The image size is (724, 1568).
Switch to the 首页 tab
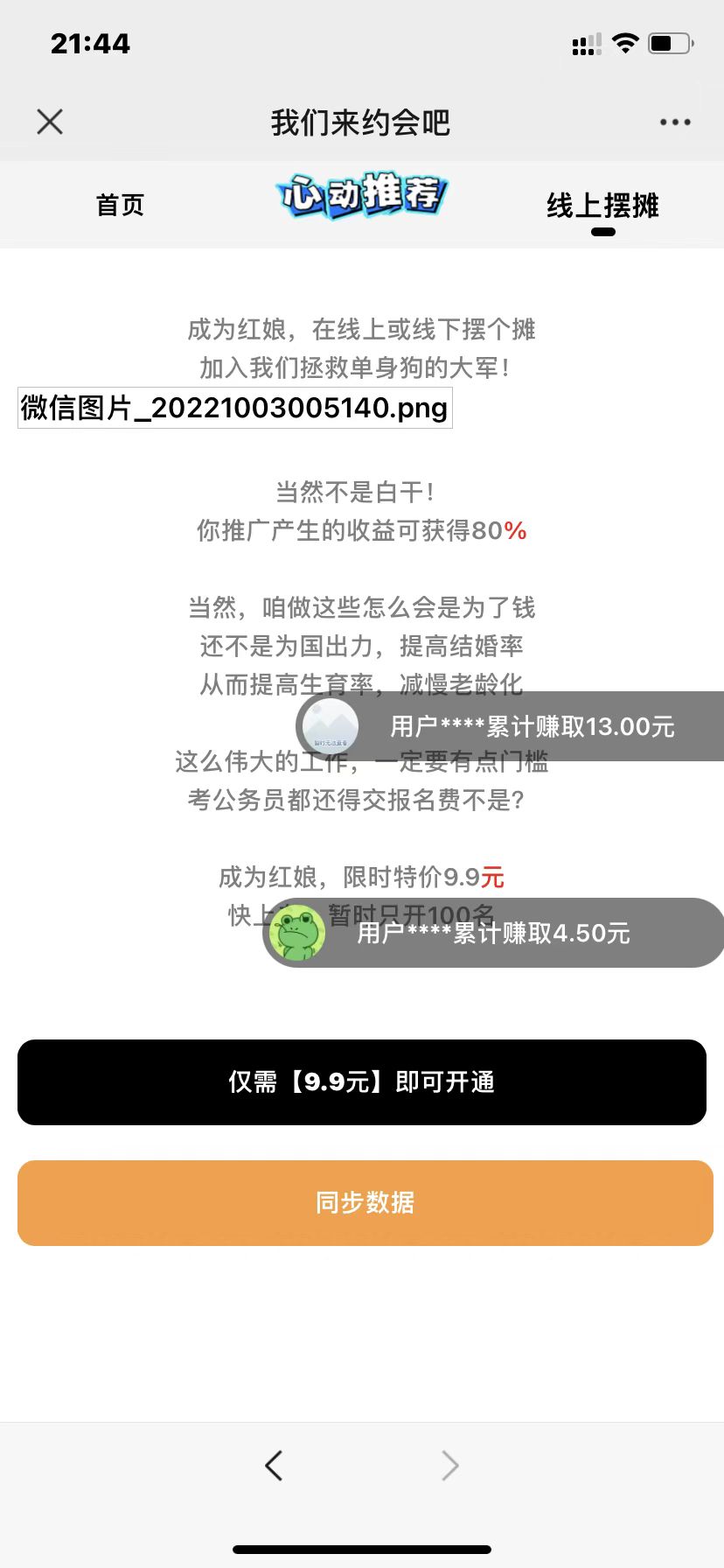(120, 206)
